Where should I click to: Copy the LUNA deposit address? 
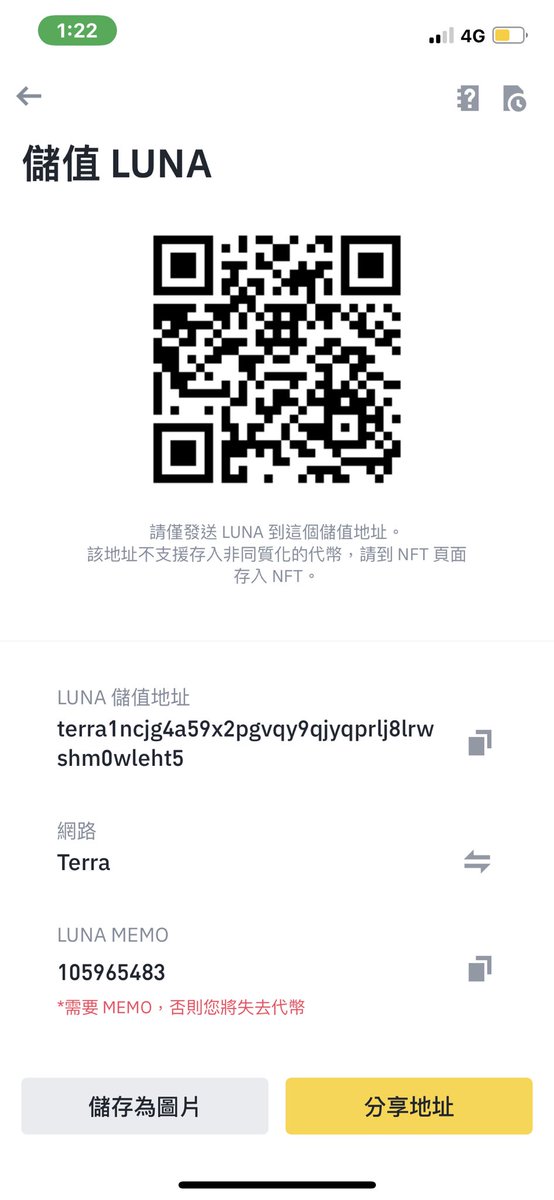pyautogui.click(x=480, y=743)
